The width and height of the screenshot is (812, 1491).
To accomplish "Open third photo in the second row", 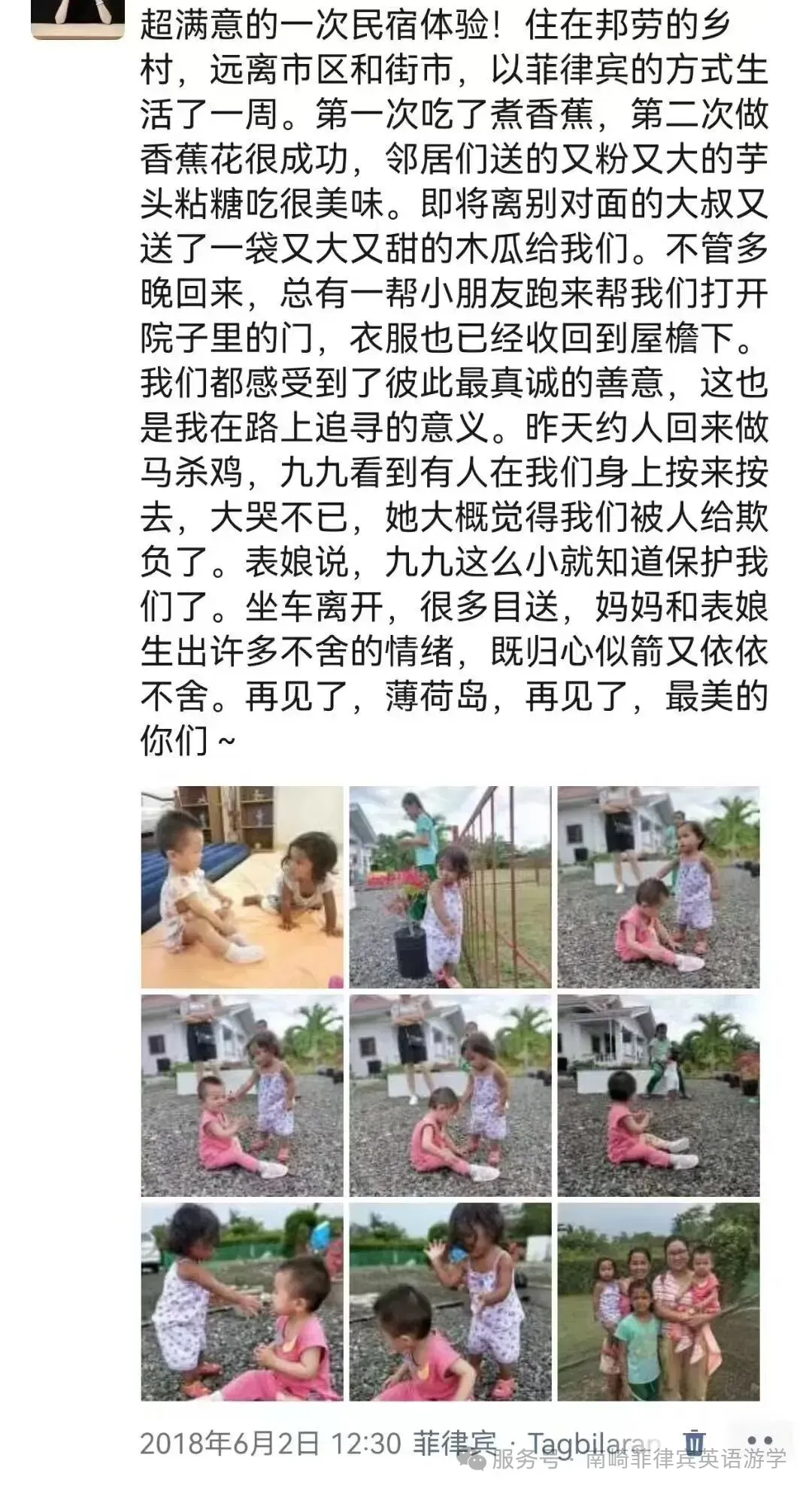I will point(658,1095).
